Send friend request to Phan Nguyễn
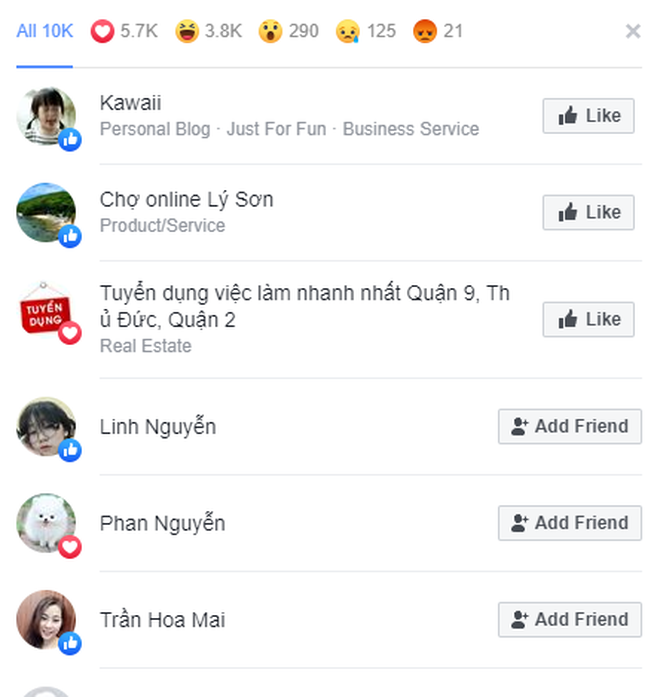The width and height of the screenshot is (660, 697). coord(570,522)
